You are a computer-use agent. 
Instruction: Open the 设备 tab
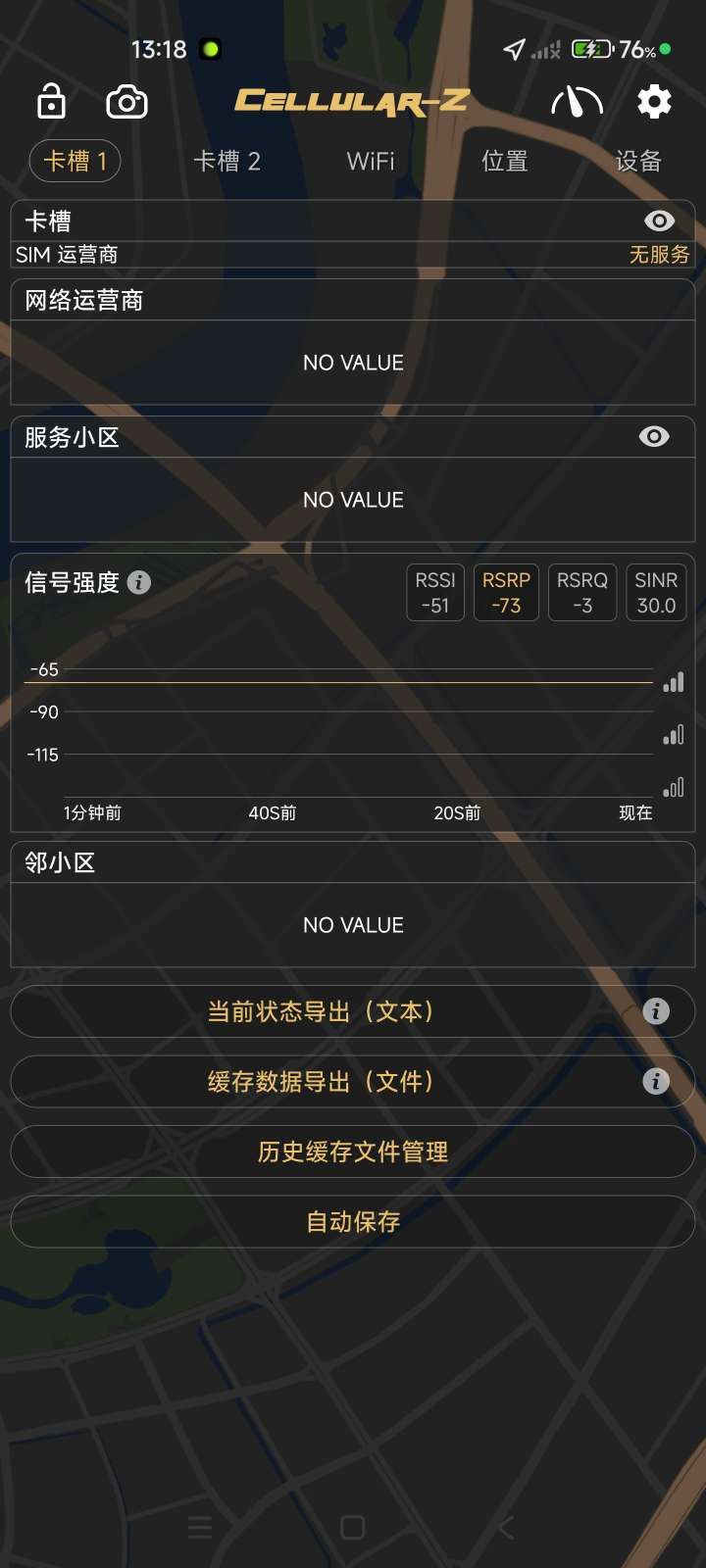[x=638, y=161]
